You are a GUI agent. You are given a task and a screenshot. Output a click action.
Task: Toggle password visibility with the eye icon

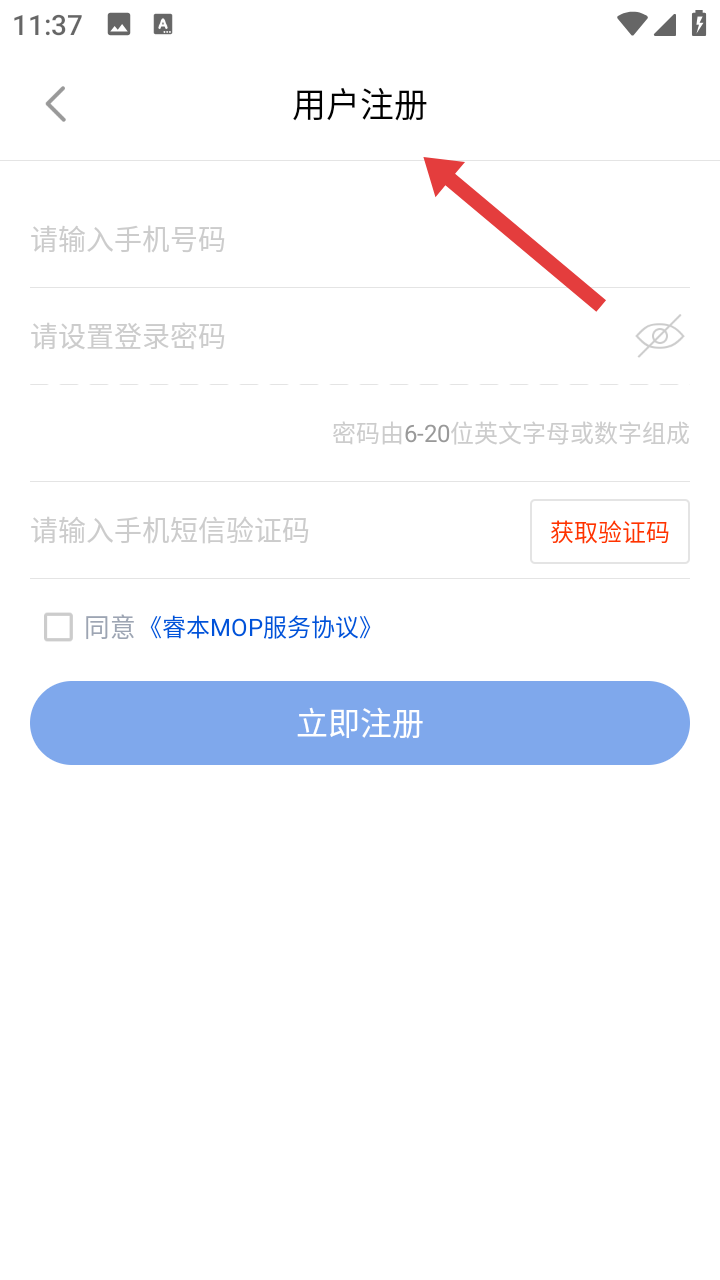[x=660, y=336]
